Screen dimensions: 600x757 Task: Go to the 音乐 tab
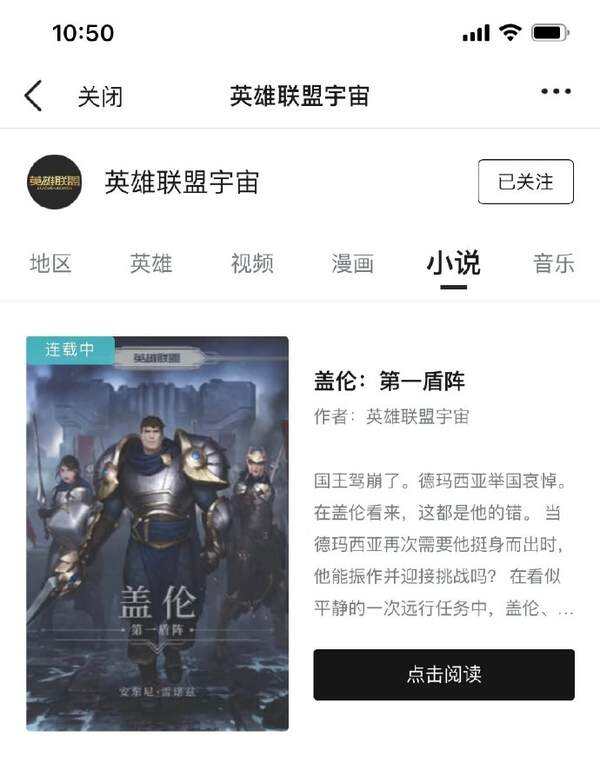[554, 264]
